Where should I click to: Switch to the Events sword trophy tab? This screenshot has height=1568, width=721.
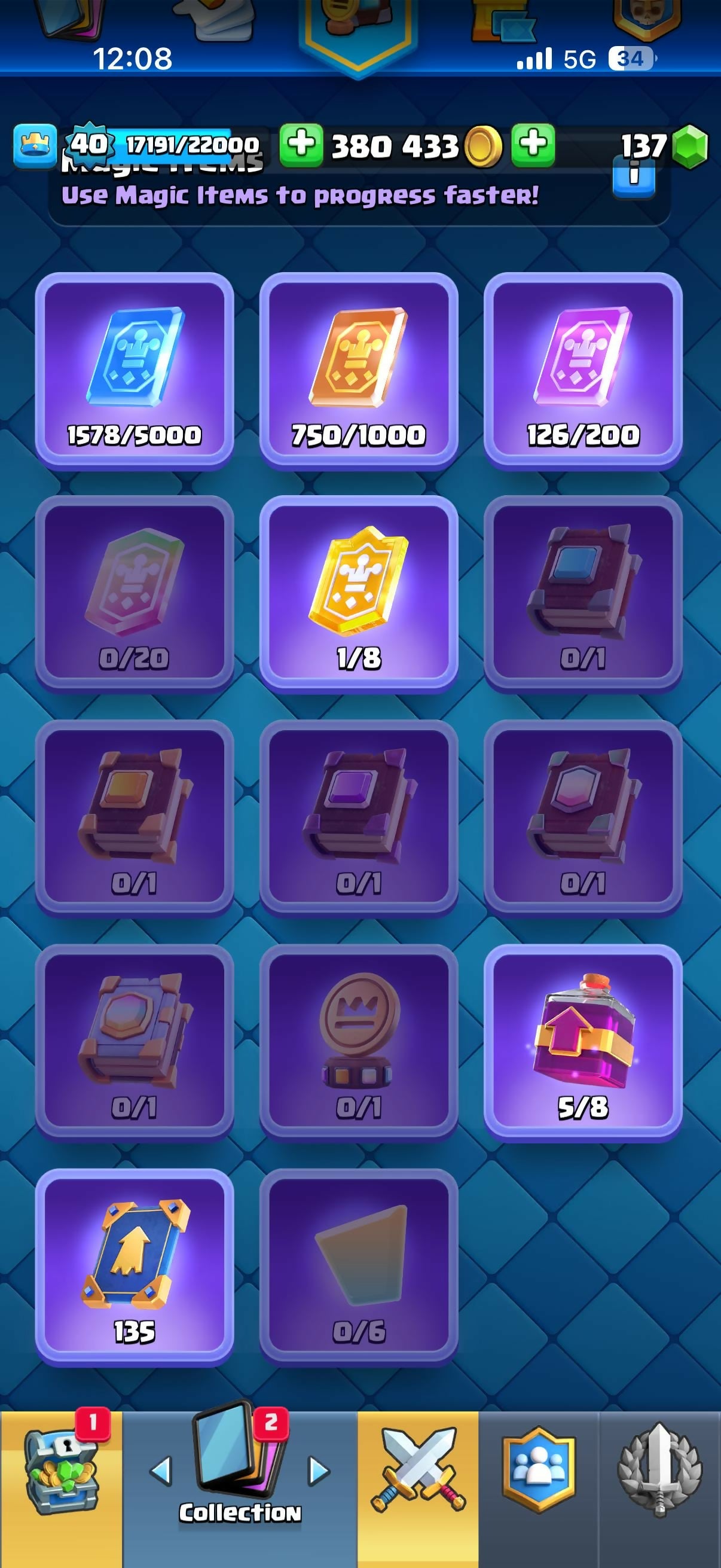[x=660, y=1489]
